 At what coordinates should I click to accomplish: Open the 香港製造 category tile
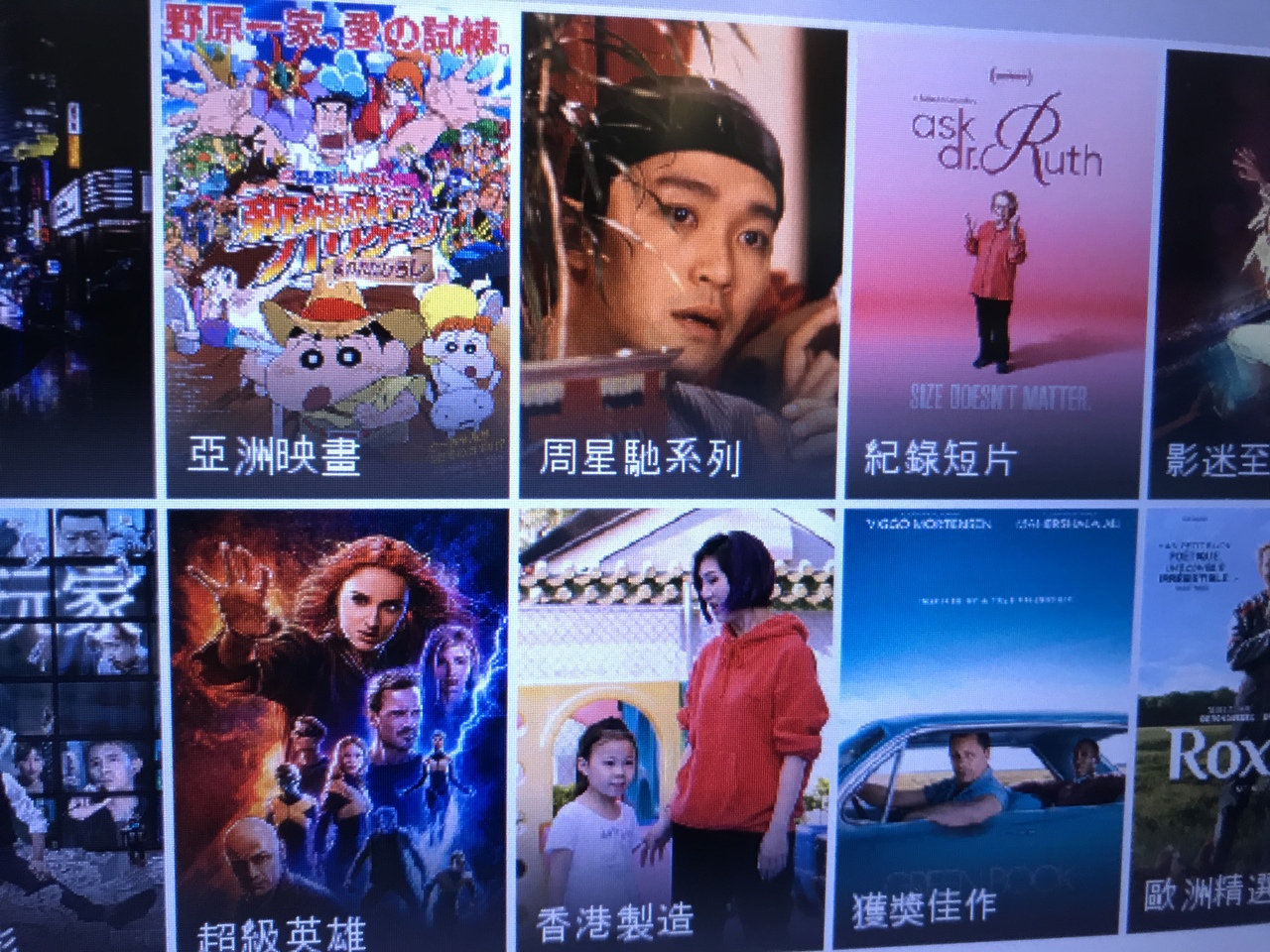point(675,724)
